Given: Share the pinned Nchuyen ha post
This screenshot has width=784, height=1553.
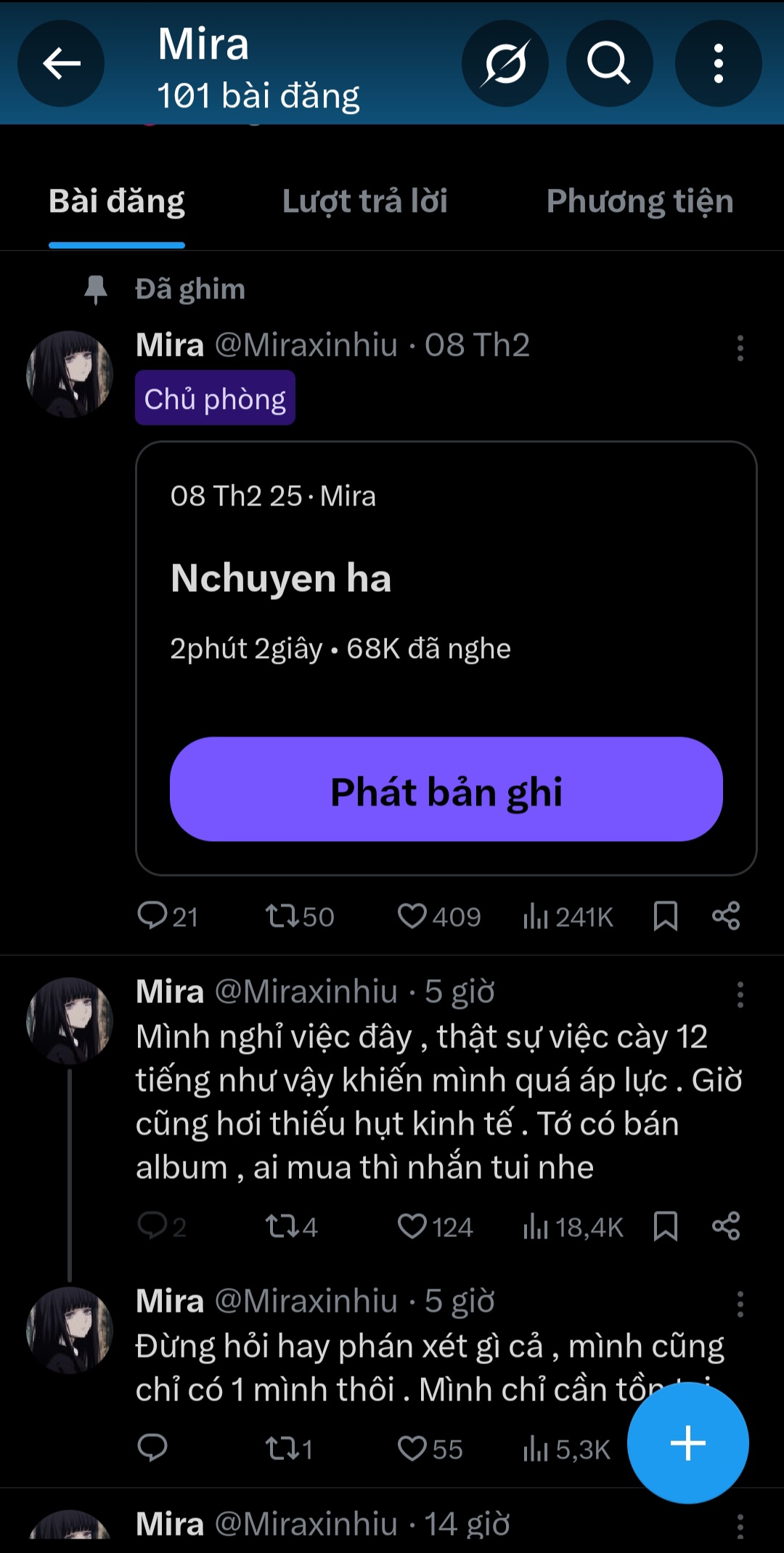Looking at the screenshot, I should pos(725,916).
